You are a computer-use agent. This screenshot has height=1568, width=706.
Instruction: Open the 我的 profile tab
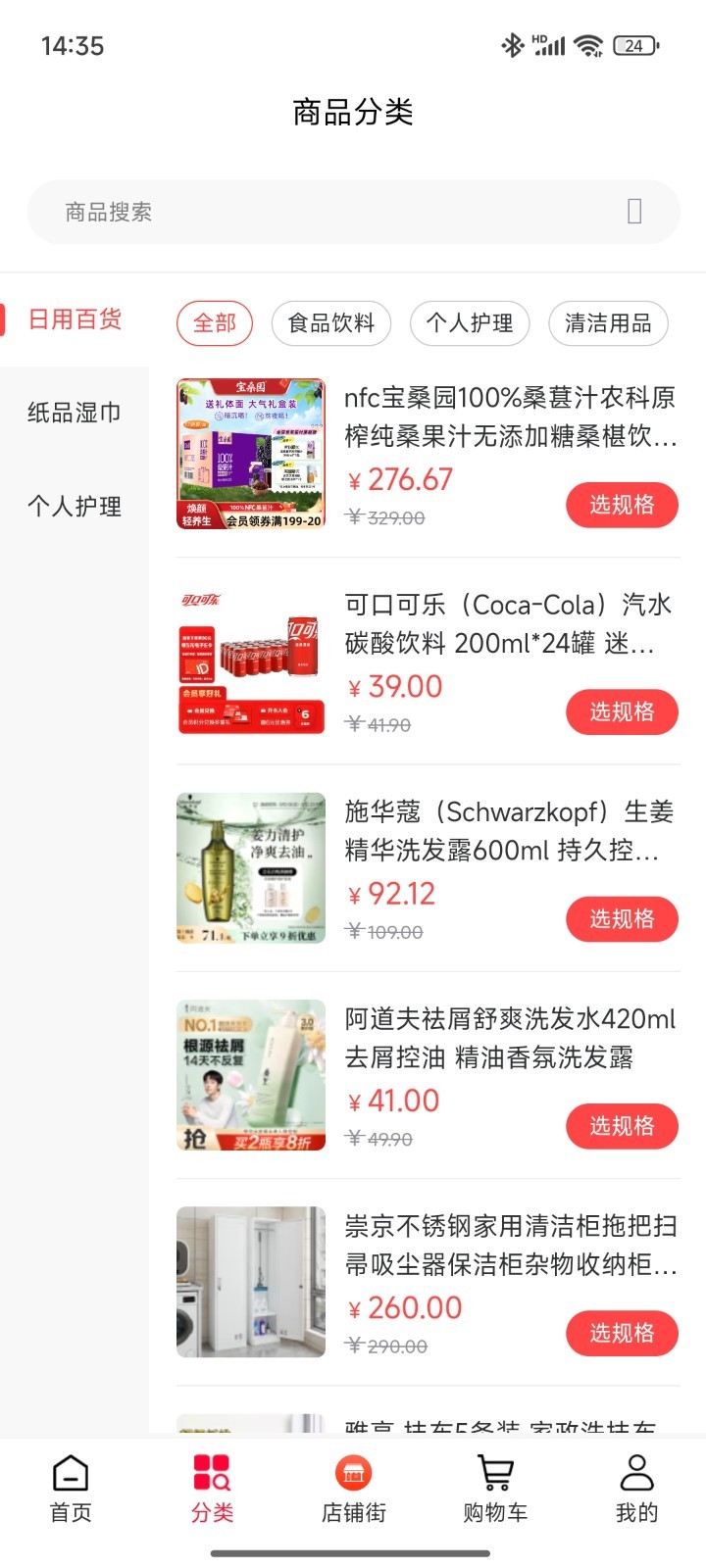coord(636,1489)
